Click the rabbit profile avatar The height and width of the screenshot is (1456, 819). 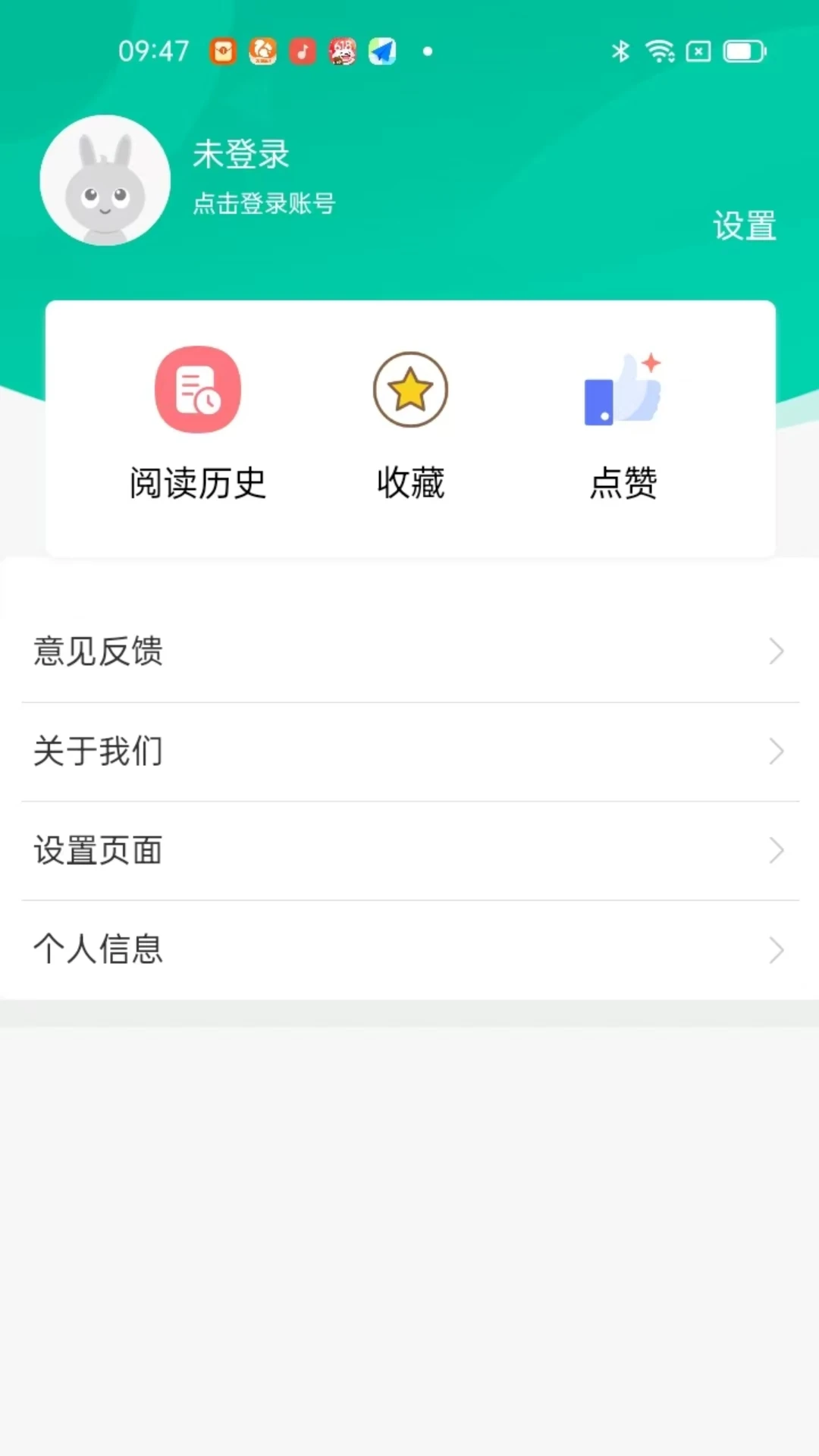coord(105,180)
